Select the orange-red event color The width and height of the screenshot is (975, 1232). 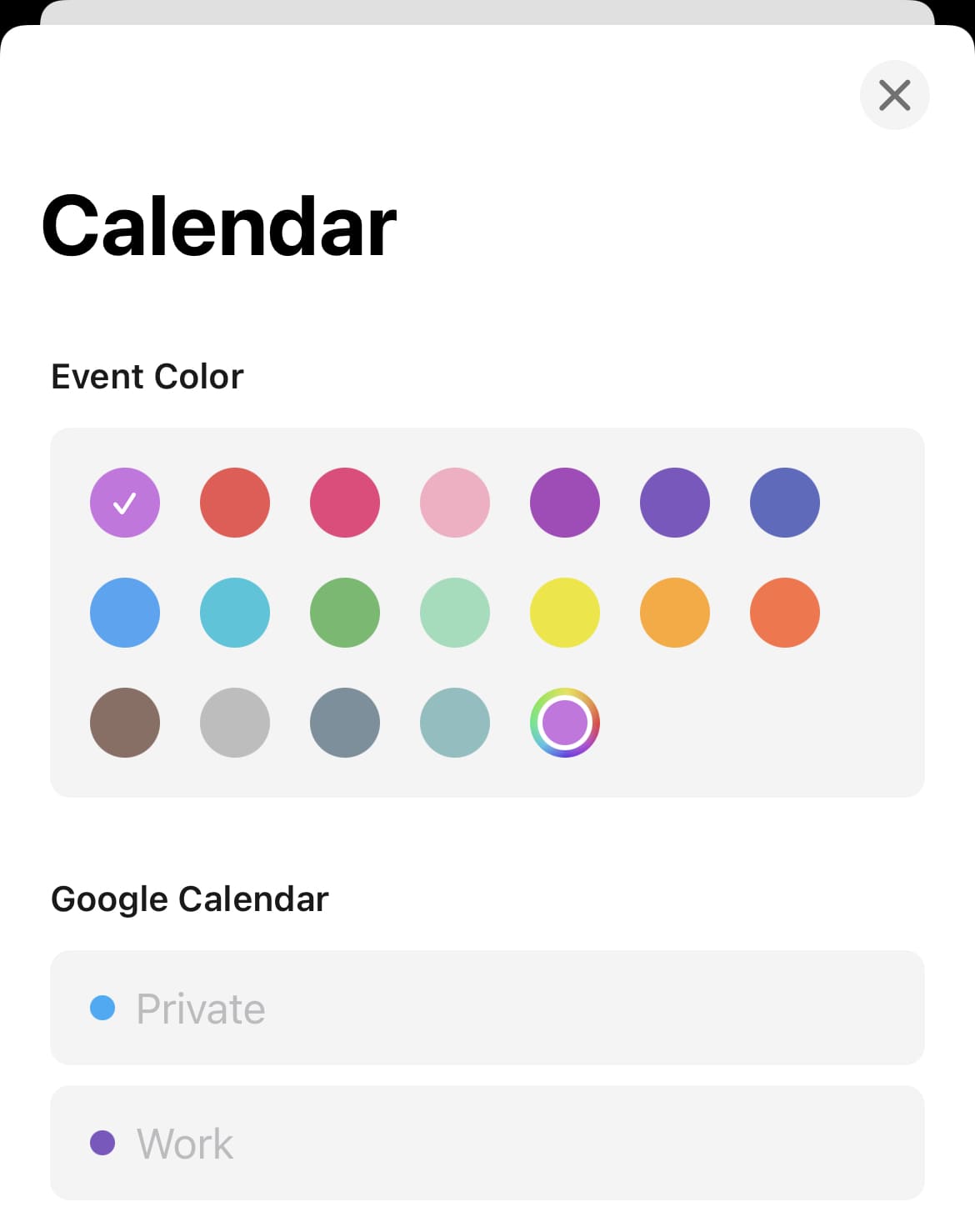click(x=785, y=613)
